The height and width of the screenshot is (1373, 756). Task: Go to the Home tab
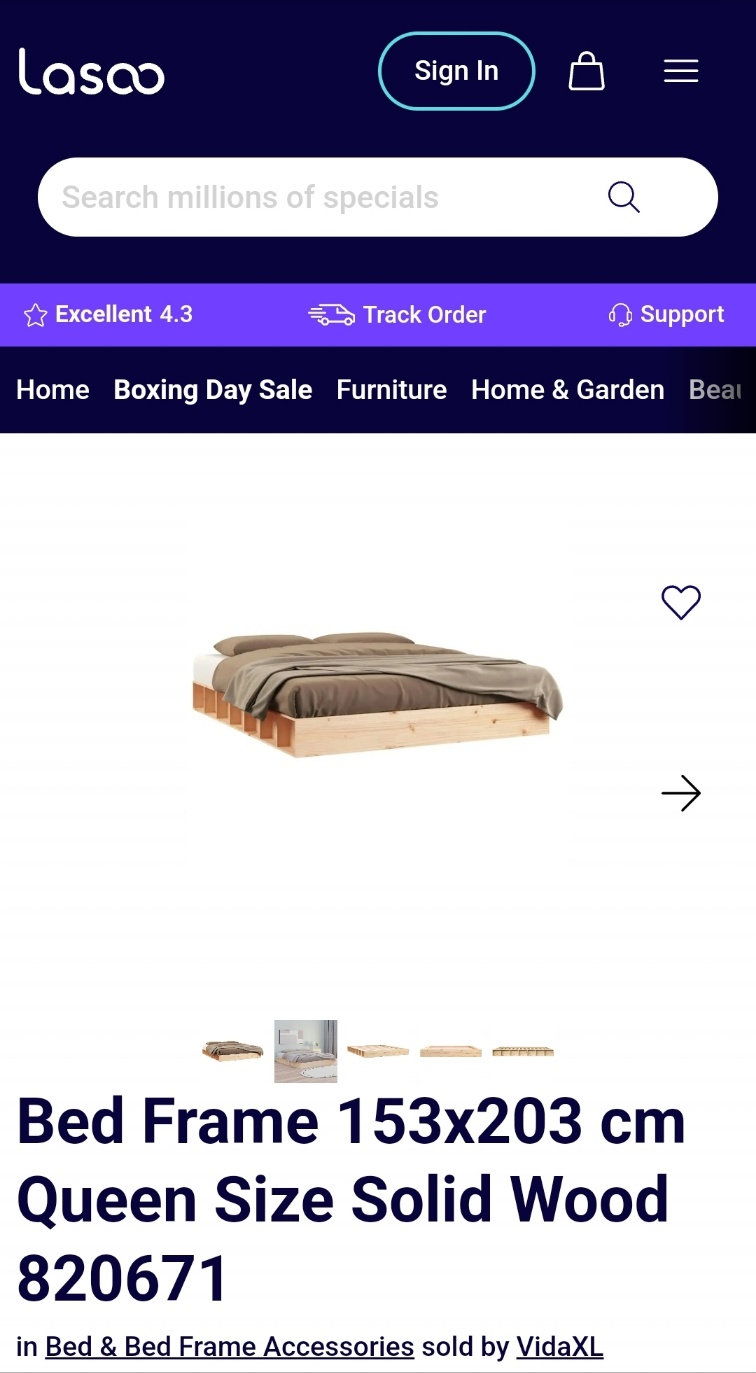(53, 390)
